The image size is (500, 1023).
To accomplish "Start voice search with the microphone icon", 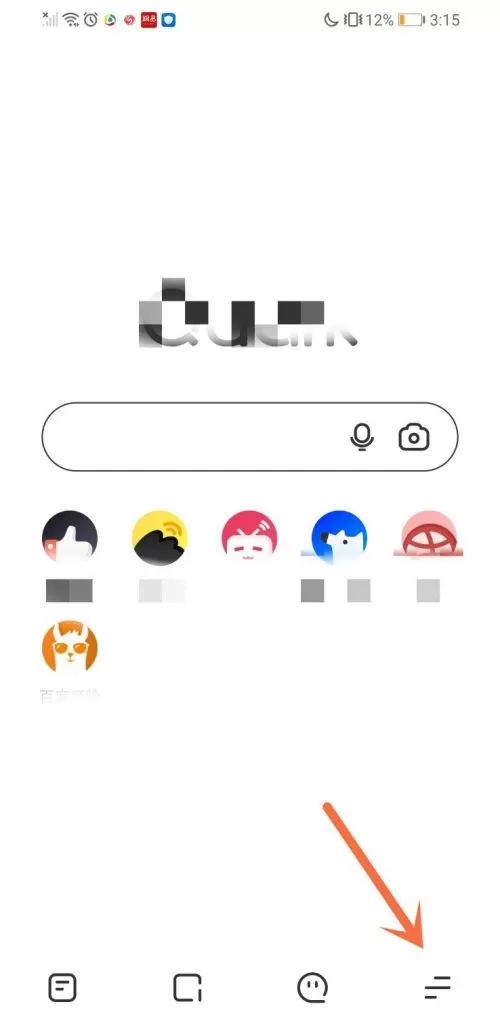I will pos(362,436).
